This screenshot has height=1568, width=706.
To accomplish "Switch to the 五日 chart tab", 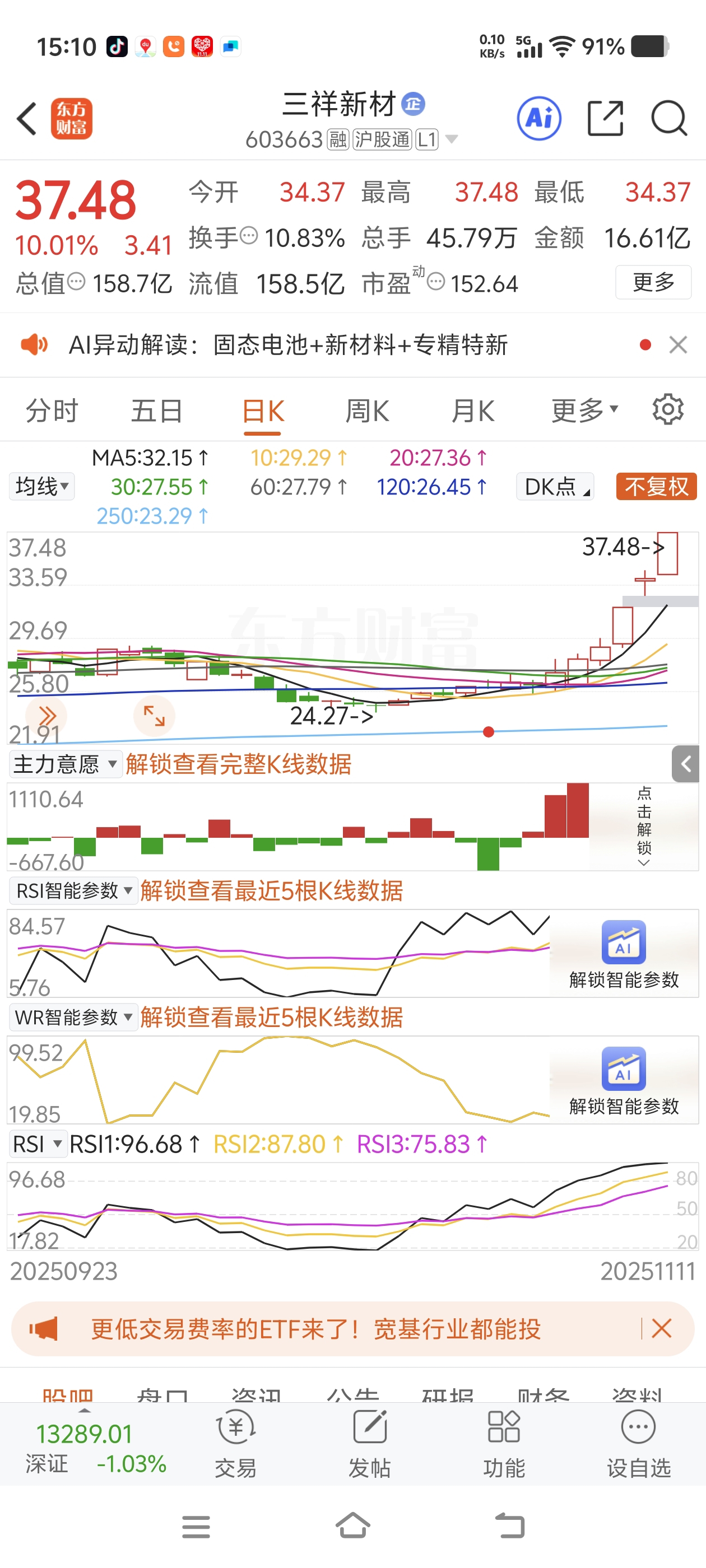I will point(156,411).
